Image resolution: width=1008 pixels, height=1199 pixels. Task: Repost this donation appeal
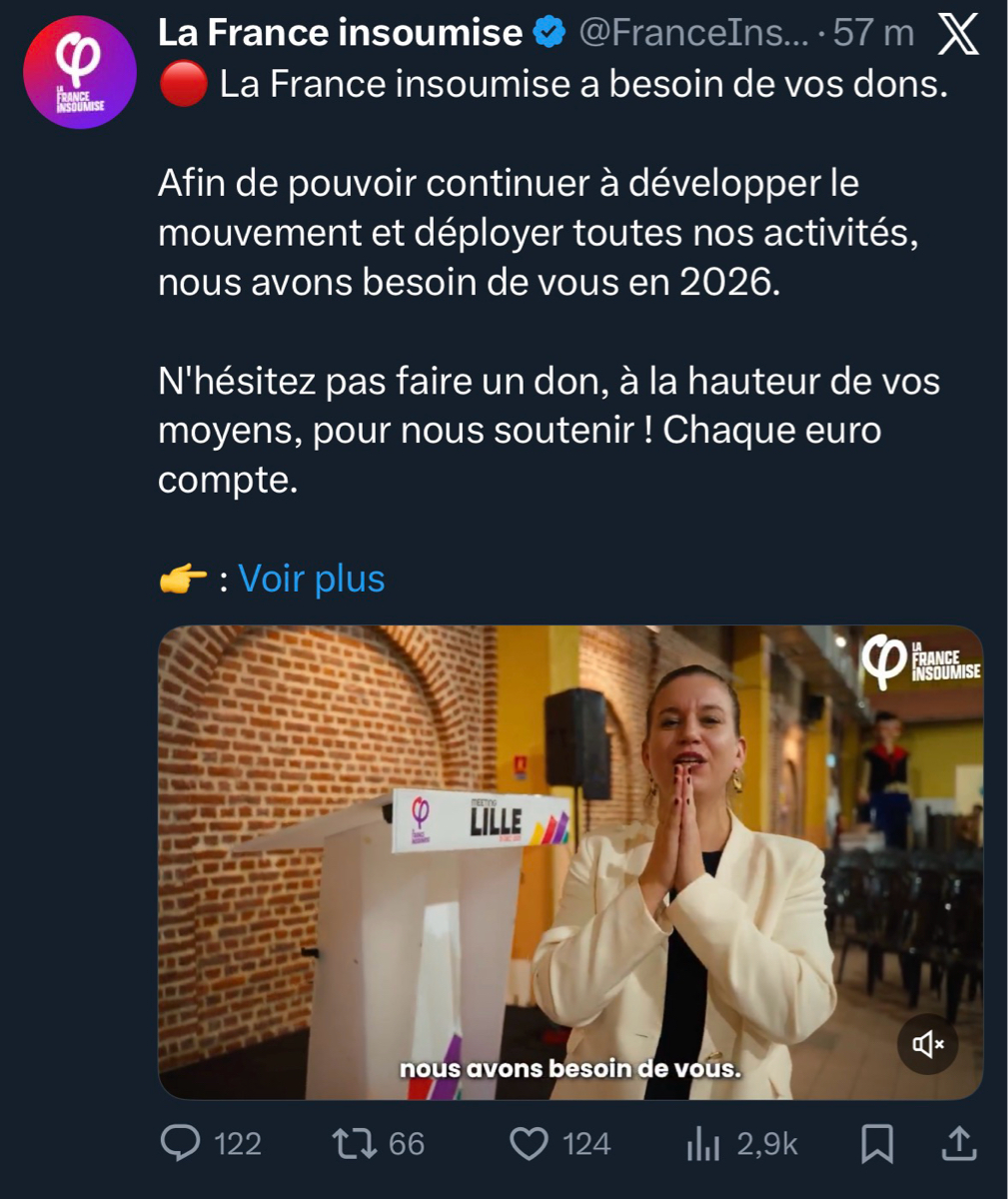coord(352,1143)
